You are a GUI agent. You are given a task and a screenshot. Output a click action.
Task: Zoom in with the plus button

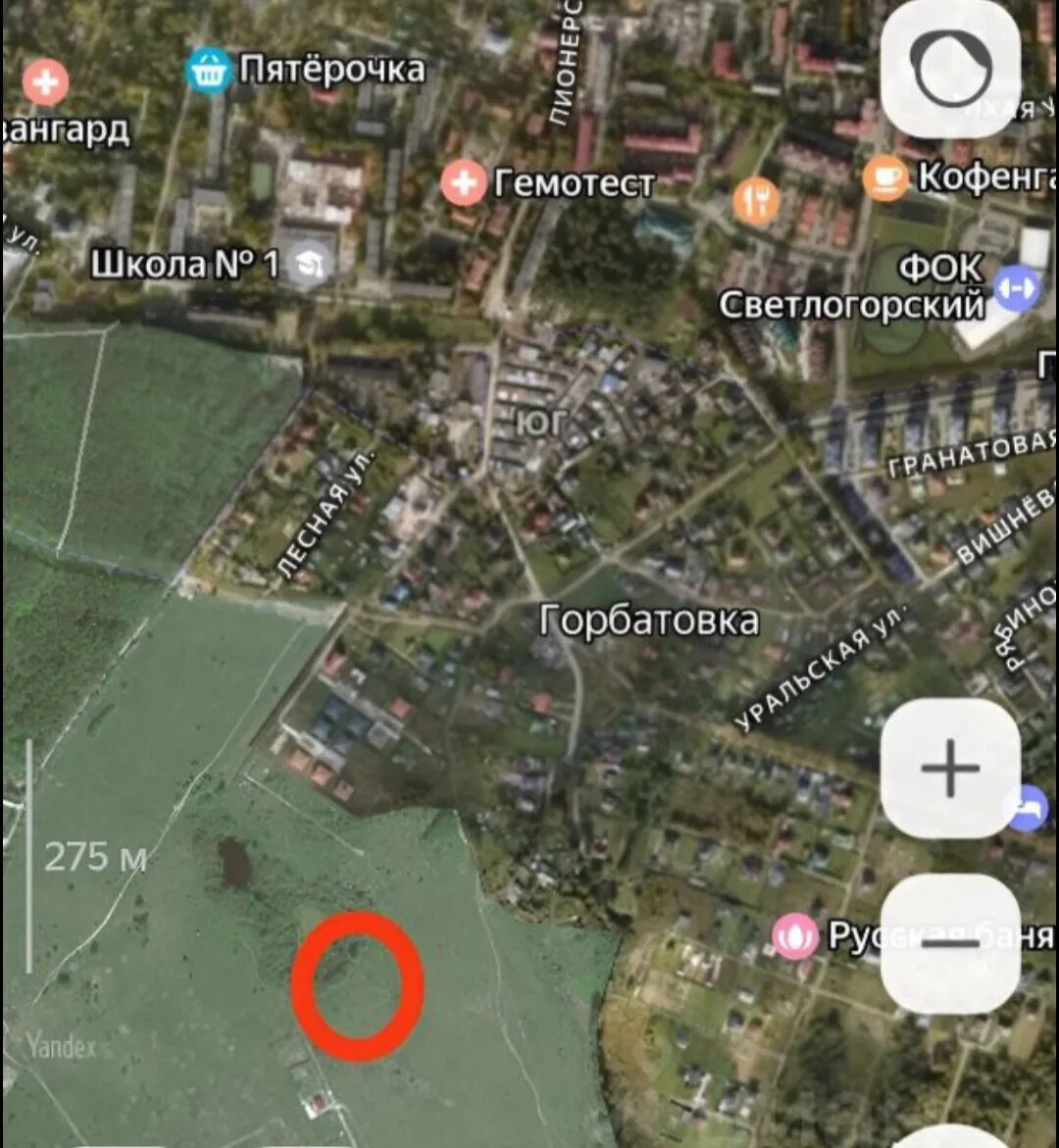tap(950, 768)
